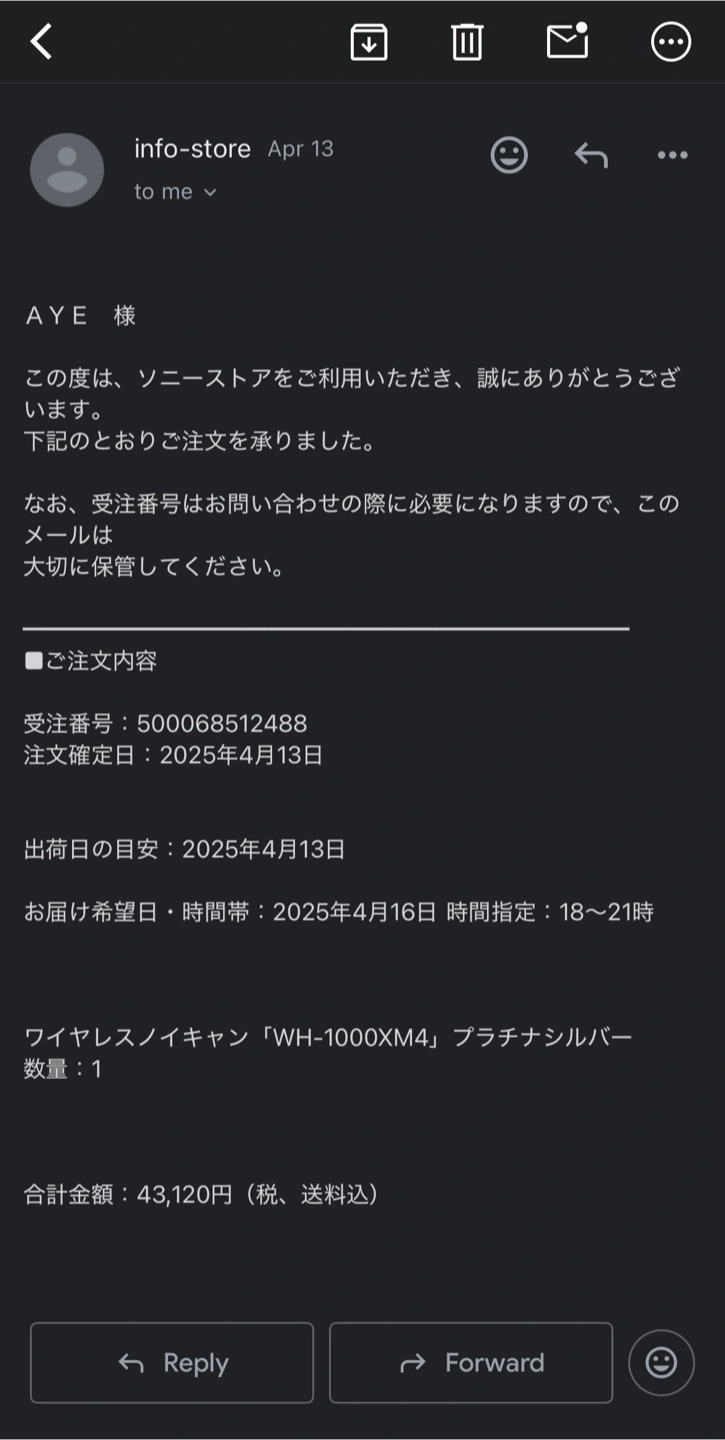Forward this order confirmation email
Screen dimensions: 725x1440
click(x=471, y=1362)
